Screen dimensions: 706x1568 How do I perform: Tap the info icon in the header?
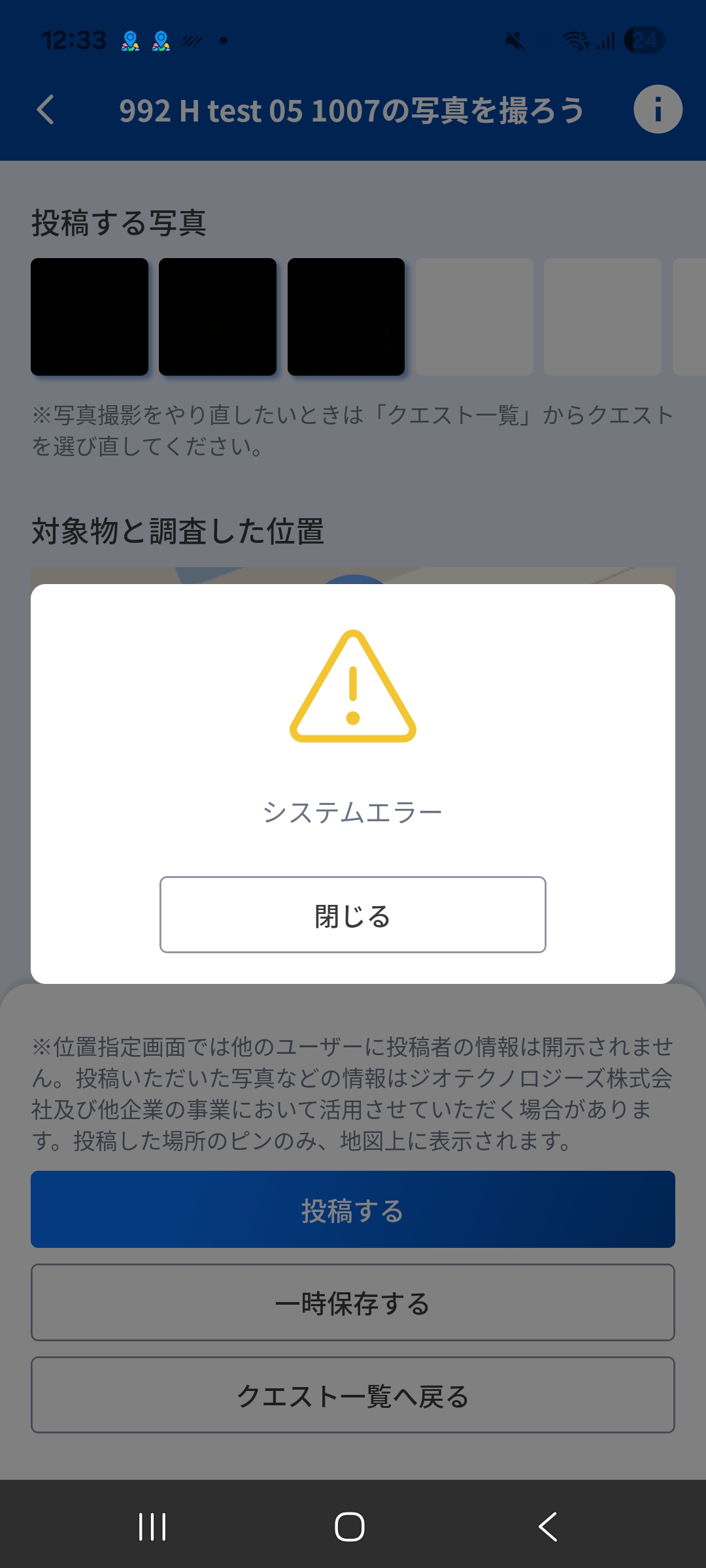(x=658, y=108)
